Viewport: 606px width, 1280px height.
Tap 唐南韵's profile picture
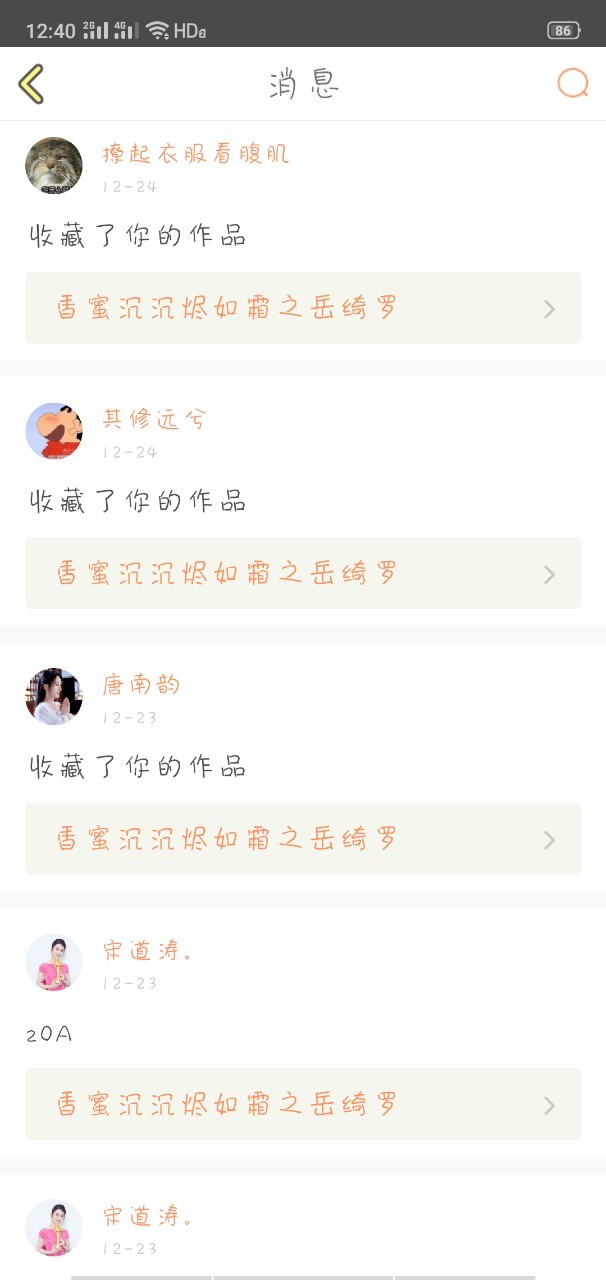coord(54,697)
